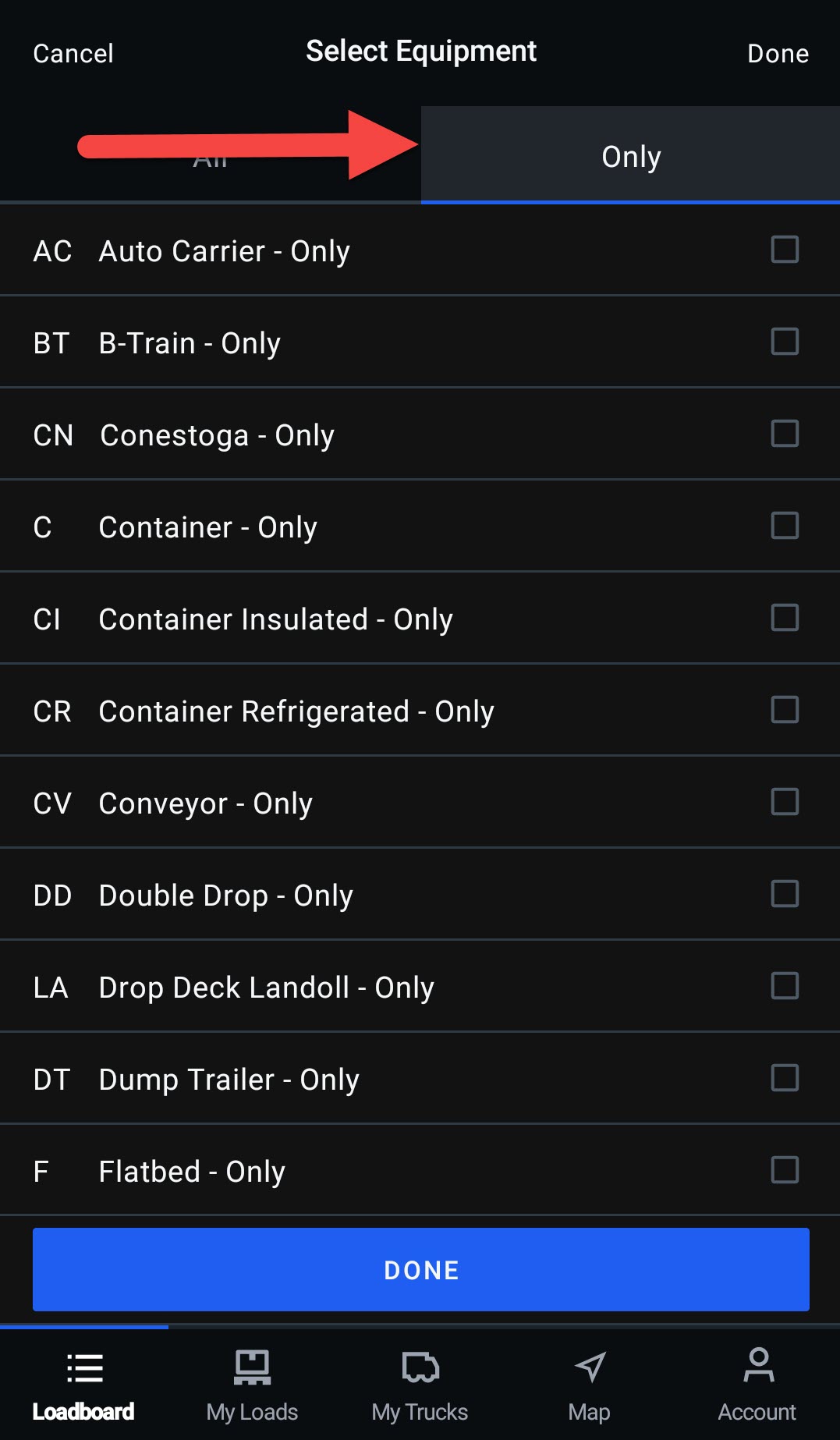Switch to the All tab
840x1440 pixels.
click(209, 156)
